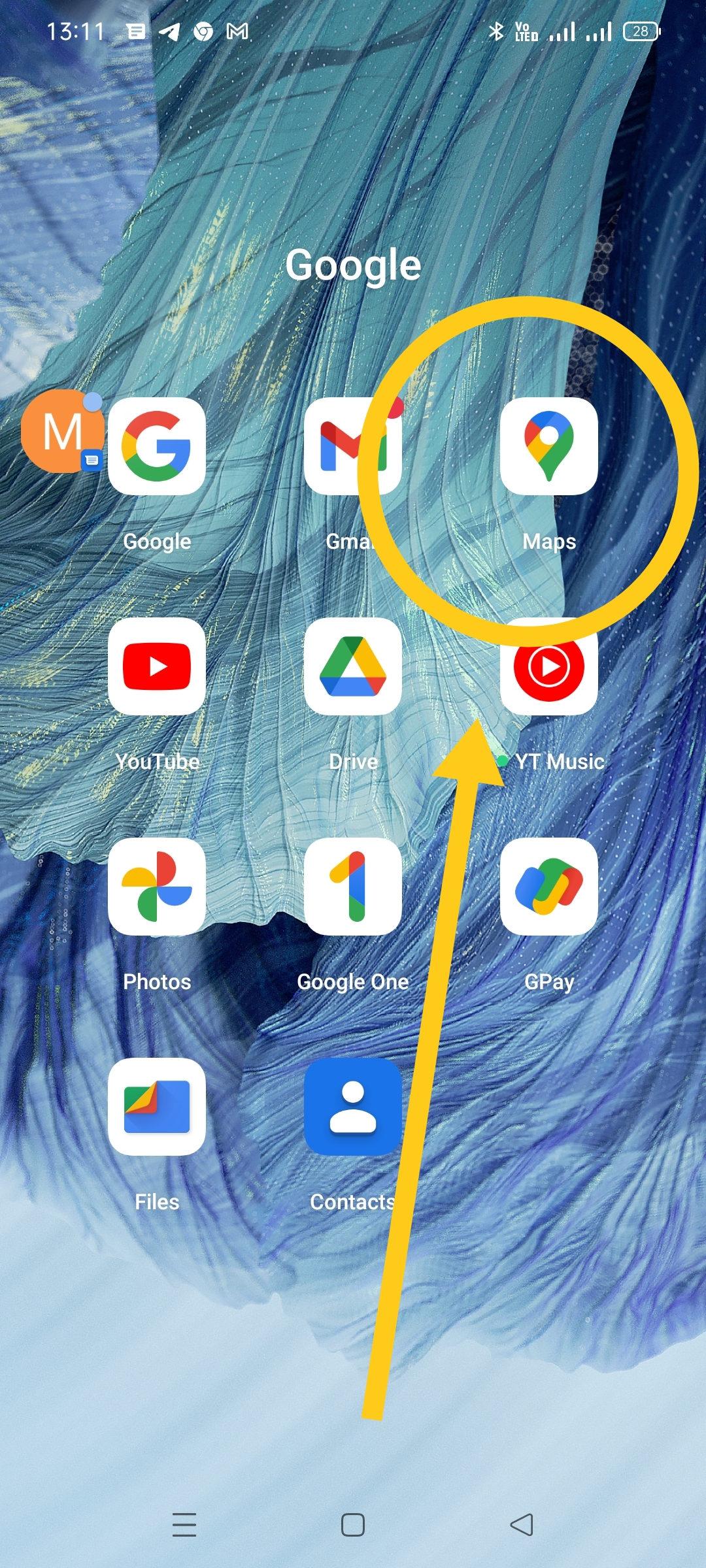Open Google Drive
706x1568 pixels.
pyautogui.click(x=353, y=666)
